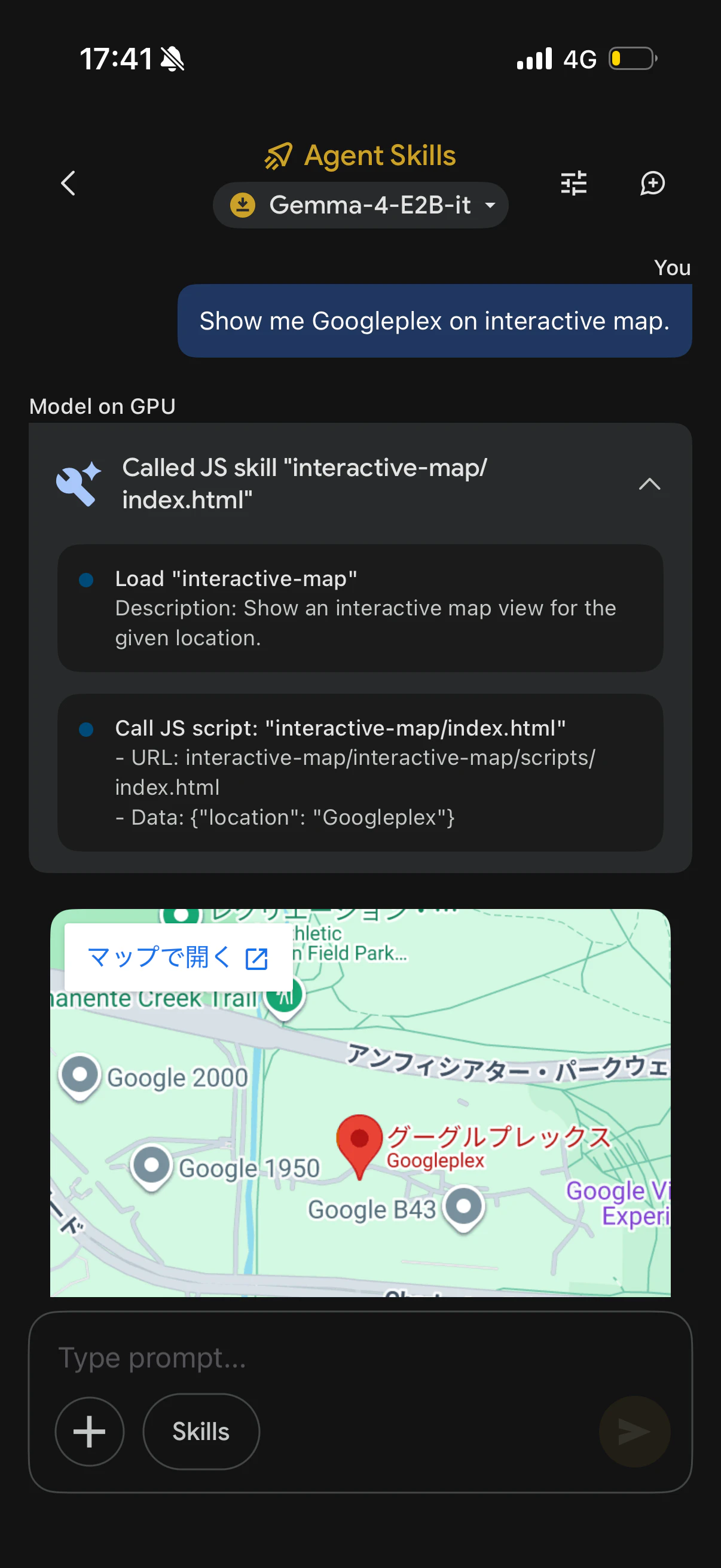Select the "Load interactive-map" step entry

pyautogui.click(x=360, y=608)
